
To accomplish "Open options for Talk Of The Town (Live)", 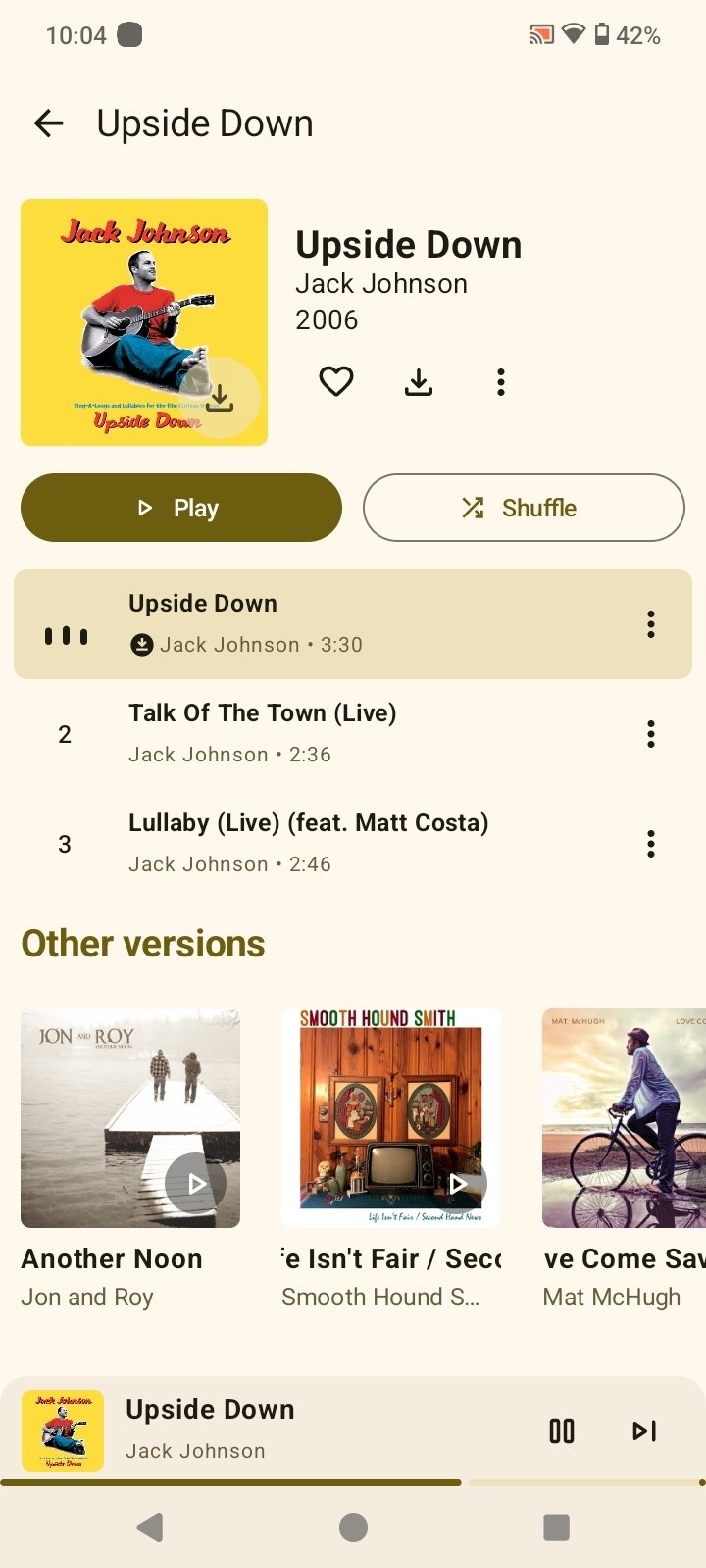I will pyautogui.click(x=651, y=734).
